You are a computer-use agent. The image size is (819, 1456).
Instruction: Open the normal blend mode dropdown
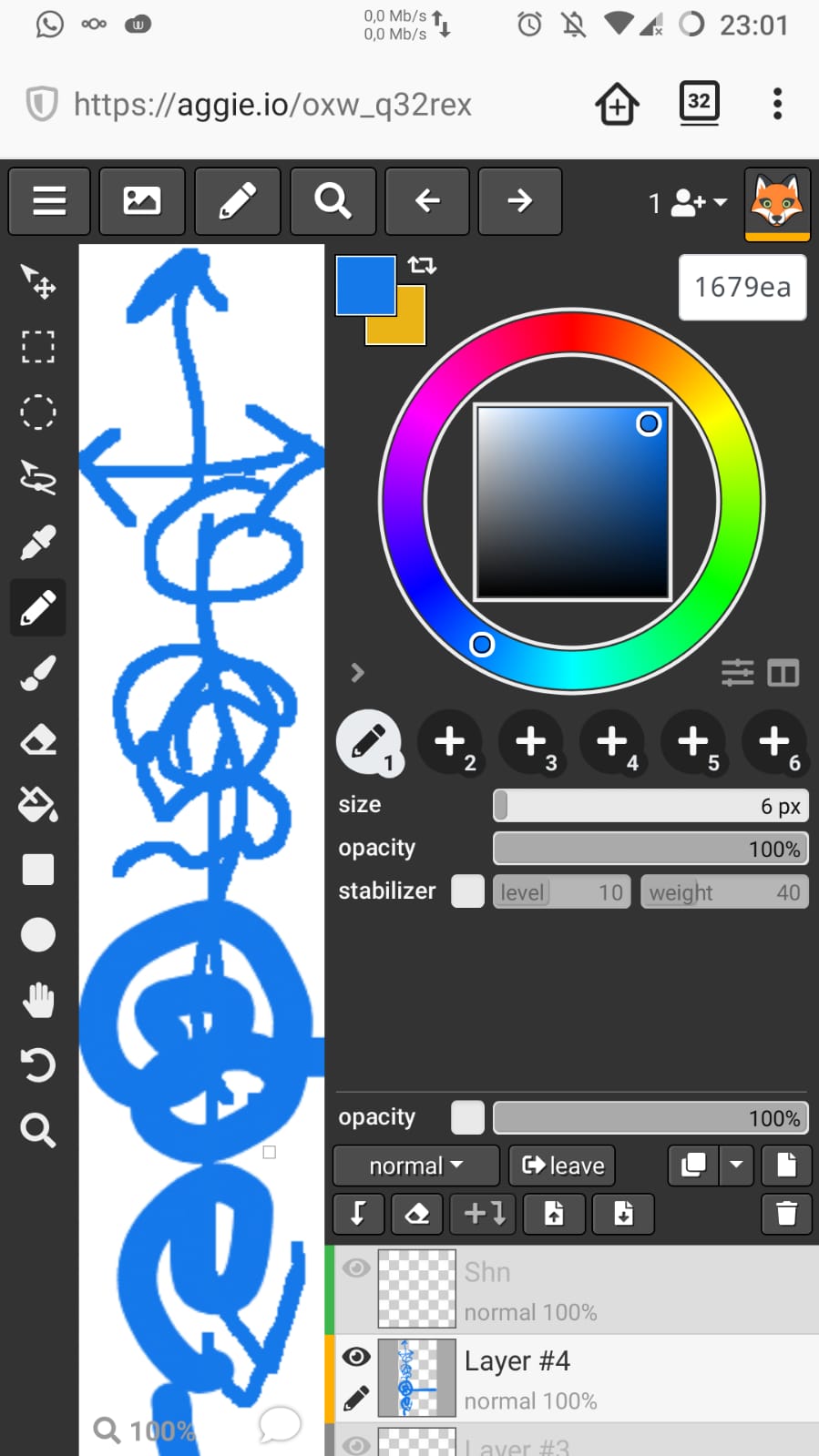(416, 1166)
